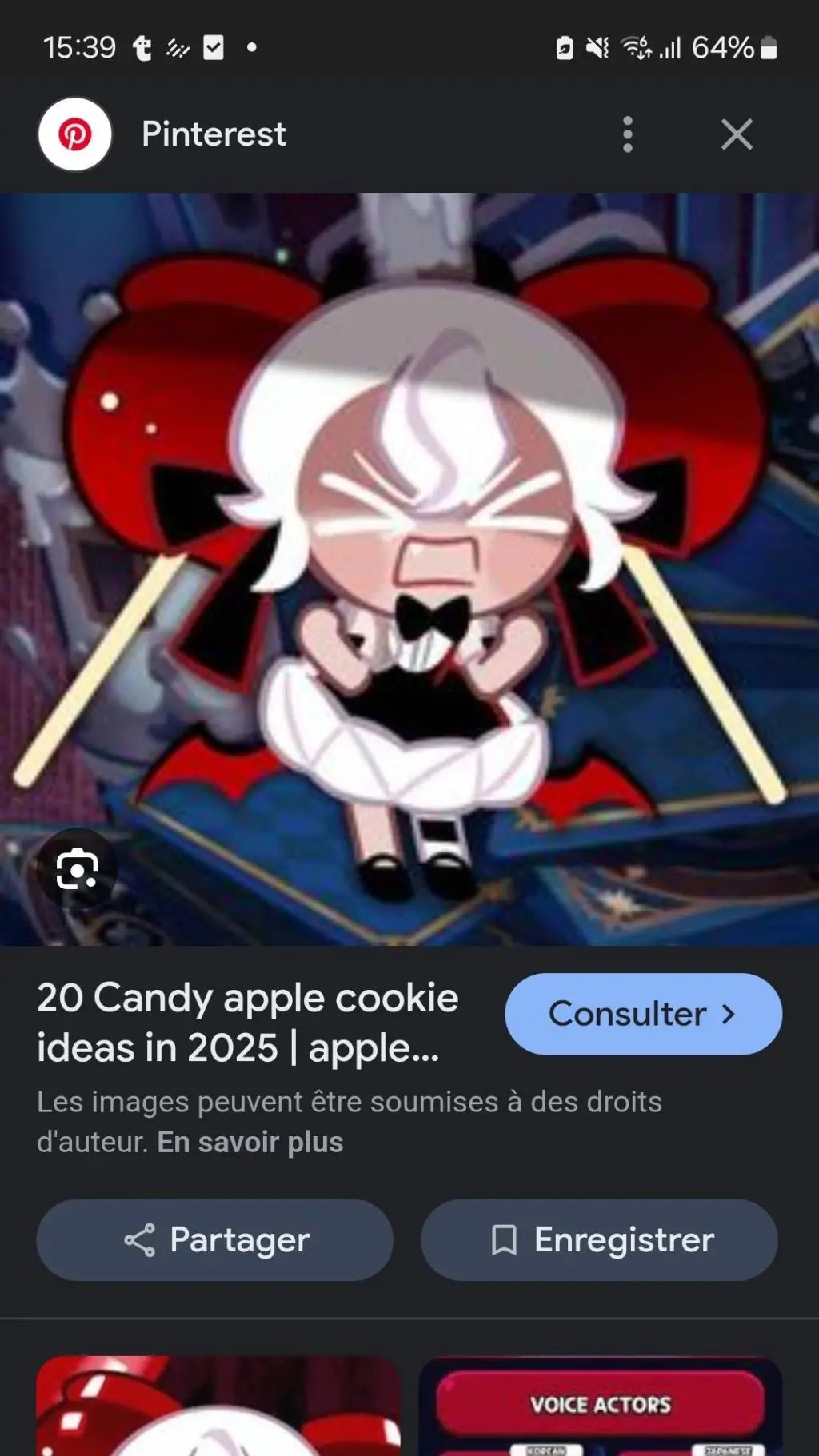Viewport: 819px width, 1456px height.
Task: Search this image with Lens
Action: (x=77, y=869)
